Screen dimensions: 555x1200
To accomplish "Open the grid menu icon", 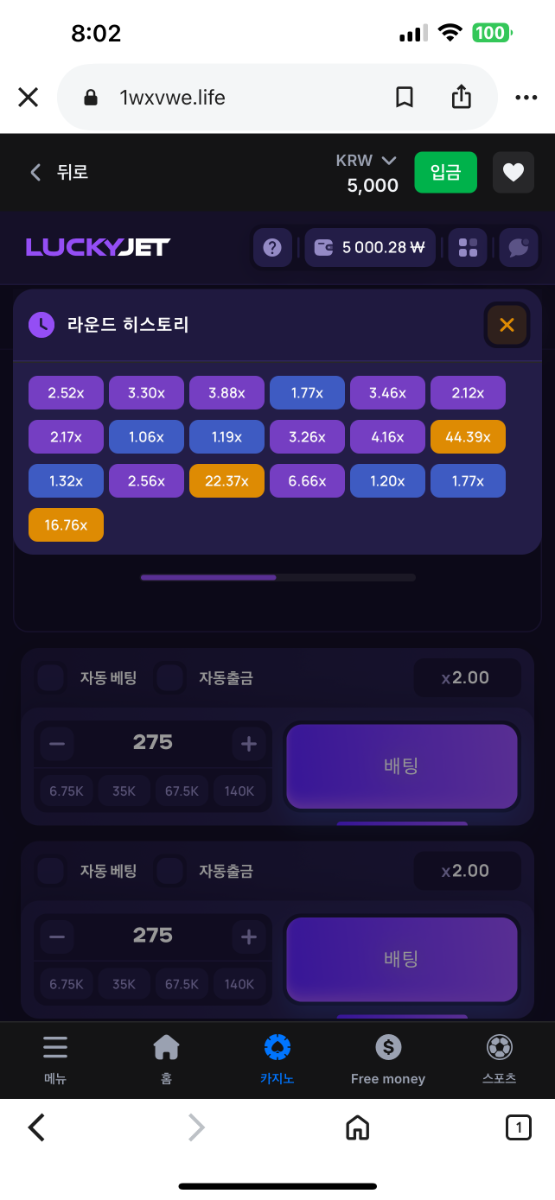I will tap(468, 247).
